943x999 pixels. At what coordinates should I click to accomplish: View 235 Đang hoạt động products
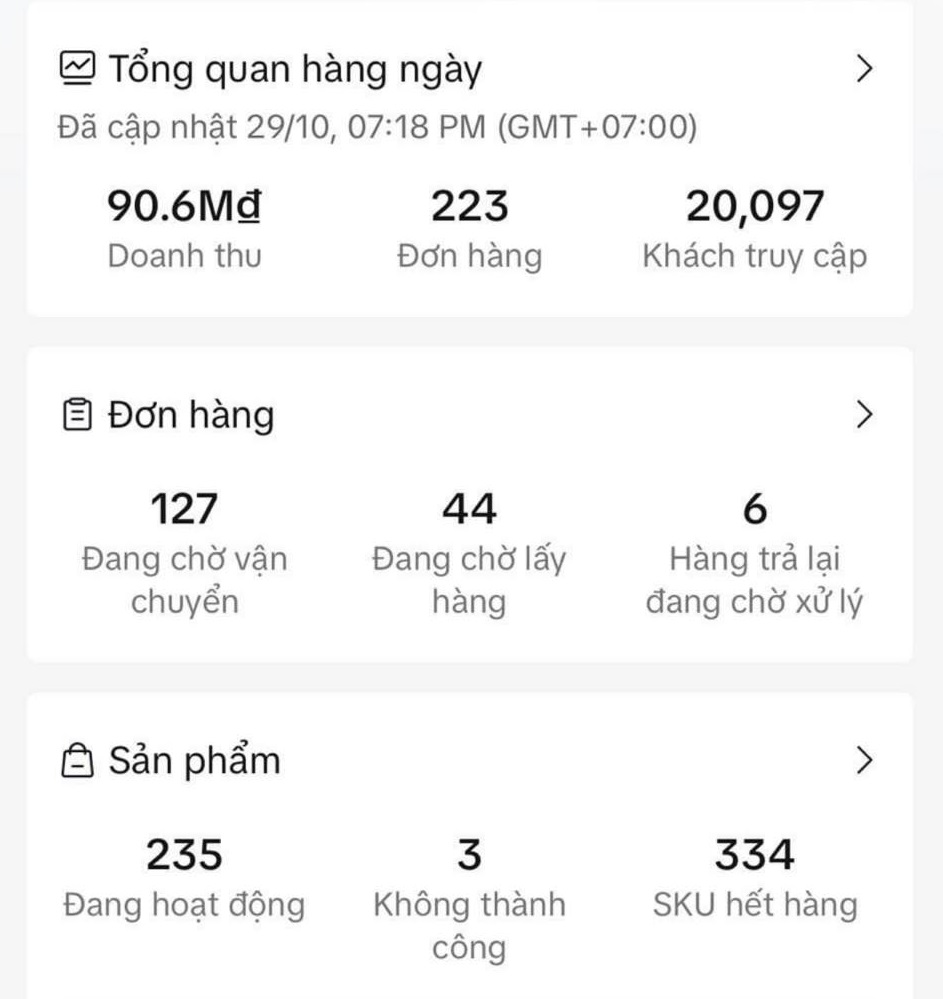pyautogui.click(x=184, y=878)
